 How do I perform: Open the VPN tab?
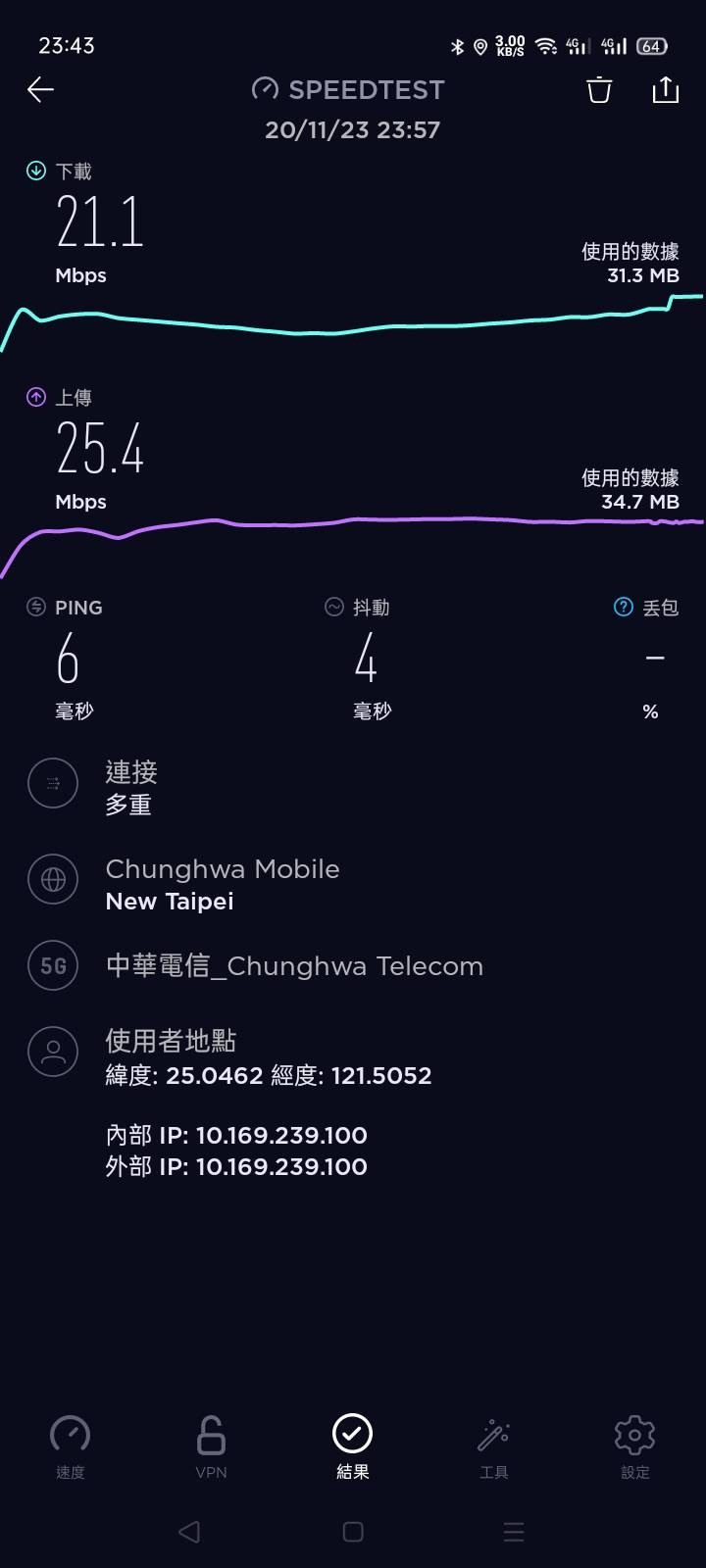(x=211, y=1446)
